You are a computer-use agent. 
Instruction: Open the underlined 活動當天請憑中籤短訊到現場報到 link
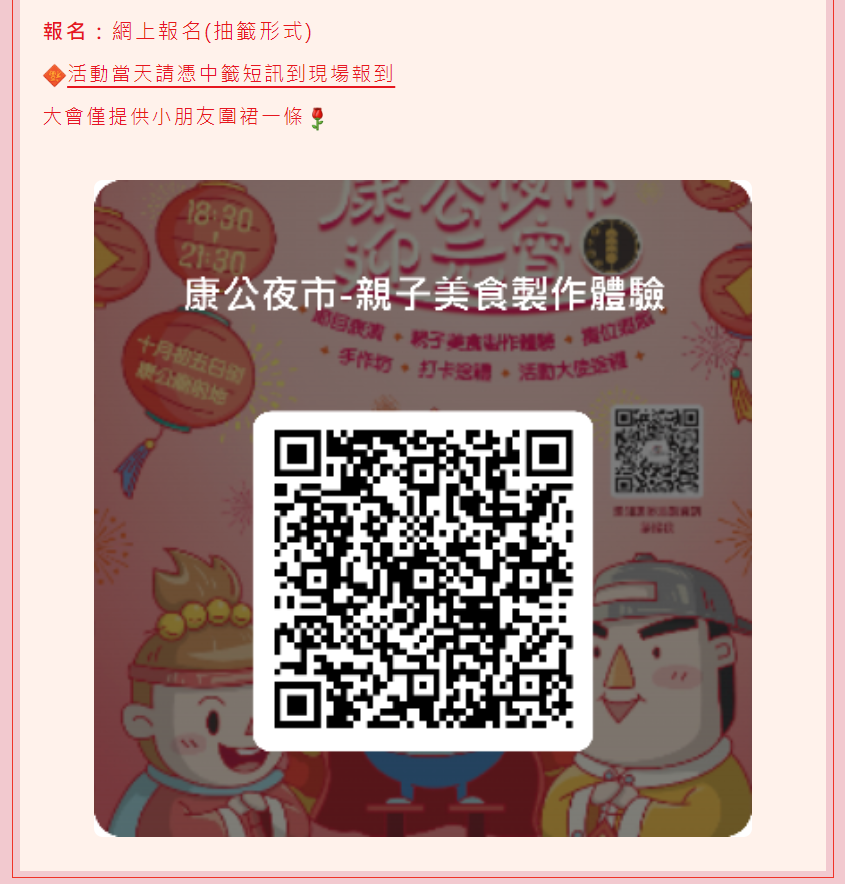(x=231, y=74)
